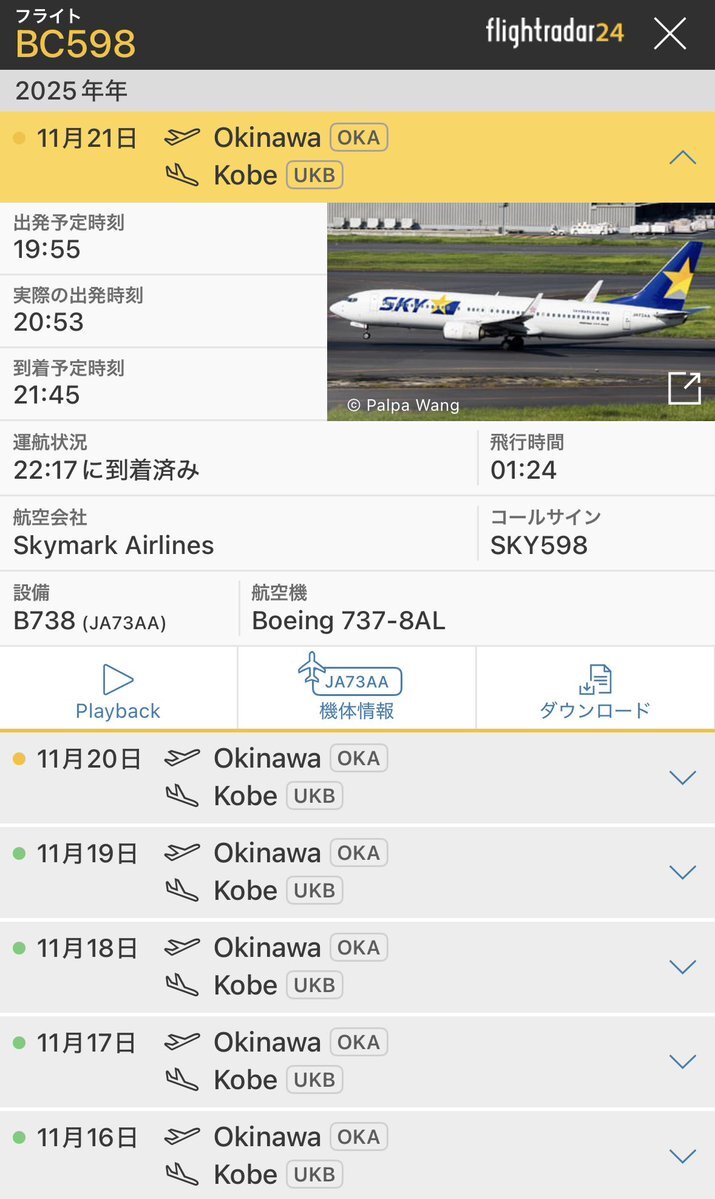This screenshot has height=1199, width=715.
Task: Close the BC598 flight panel
Action: click(670, 34)
